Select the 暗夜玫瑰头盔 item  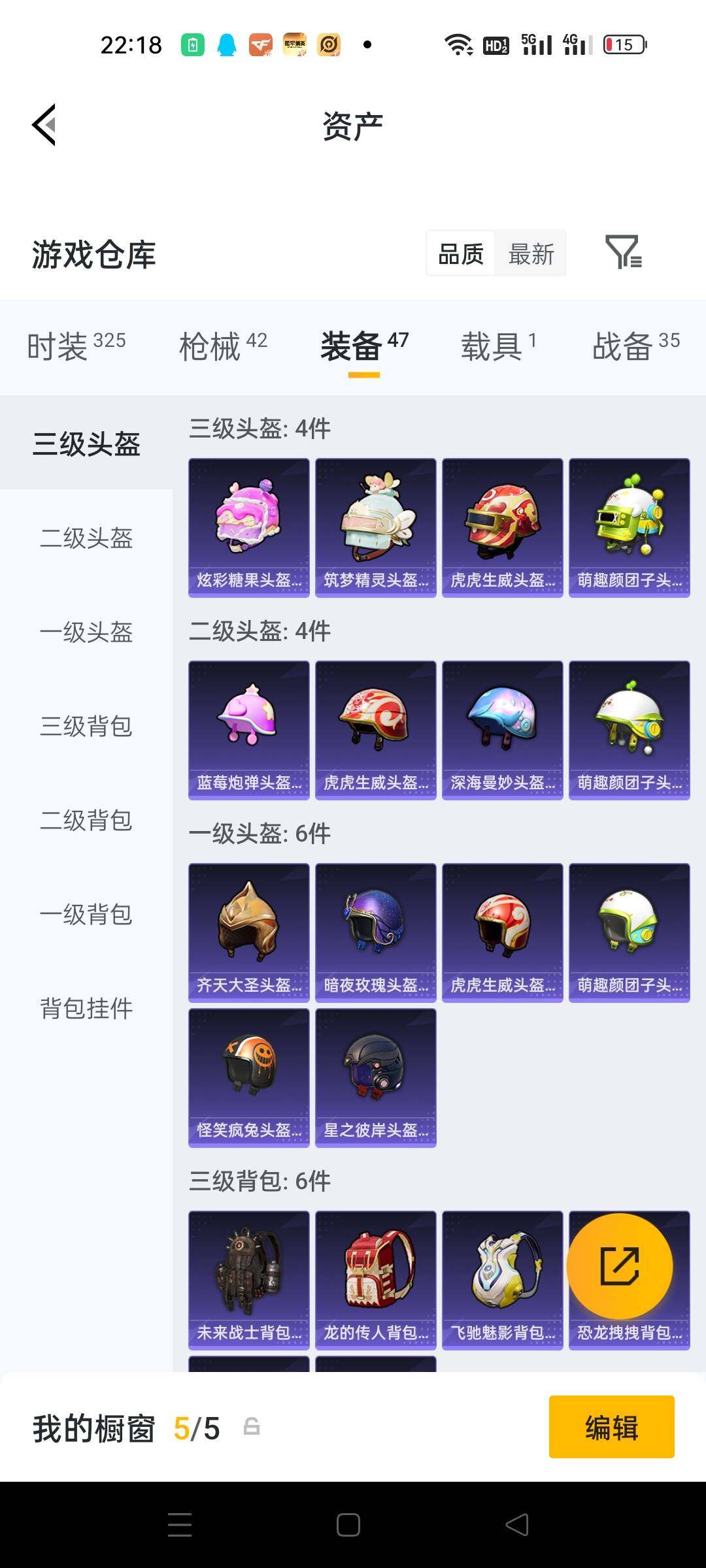click(x=376, y=931)
